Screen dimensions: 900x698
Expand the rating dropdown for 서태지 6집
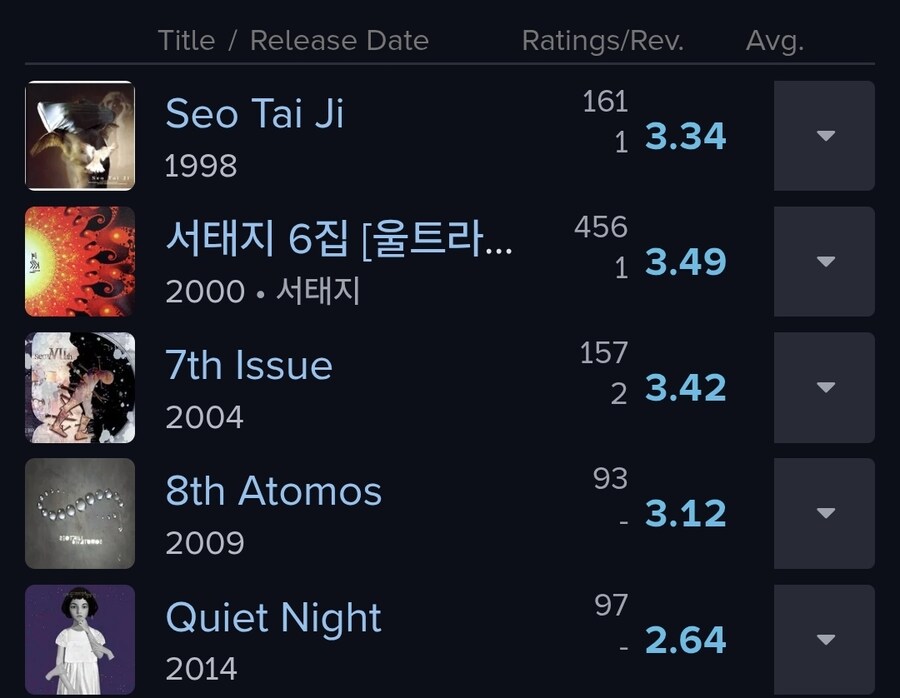click(x=824, y=262)
